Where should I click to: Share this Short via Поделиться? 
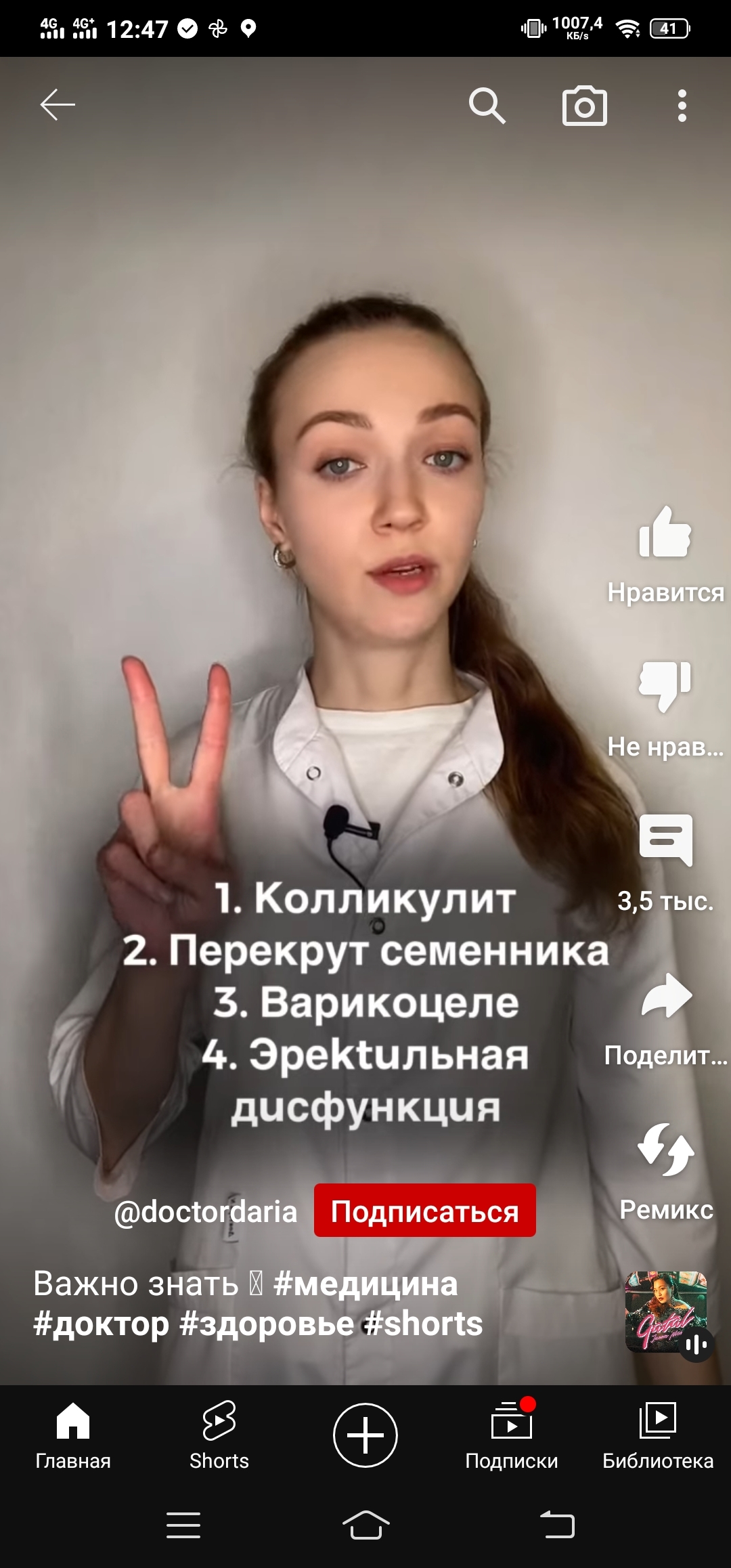coord(667,997)
